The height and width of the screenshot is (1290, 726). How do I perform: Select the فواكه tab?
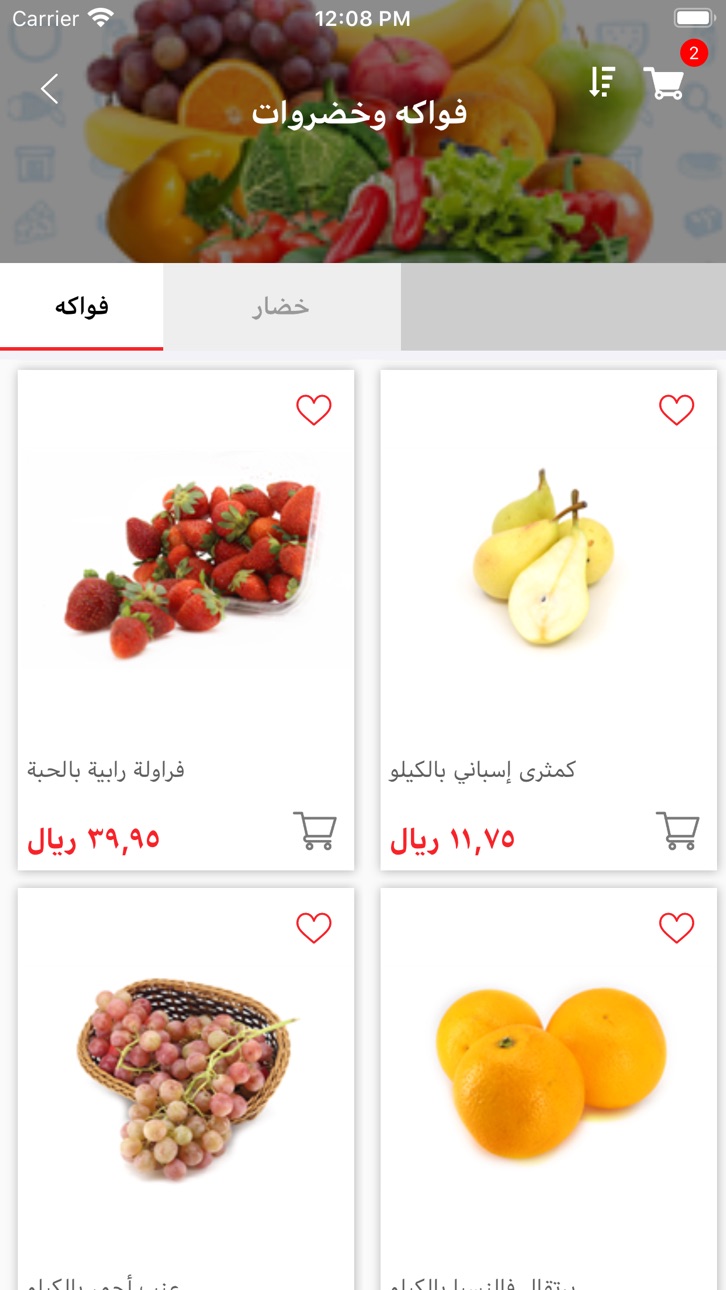pos(81,307)
